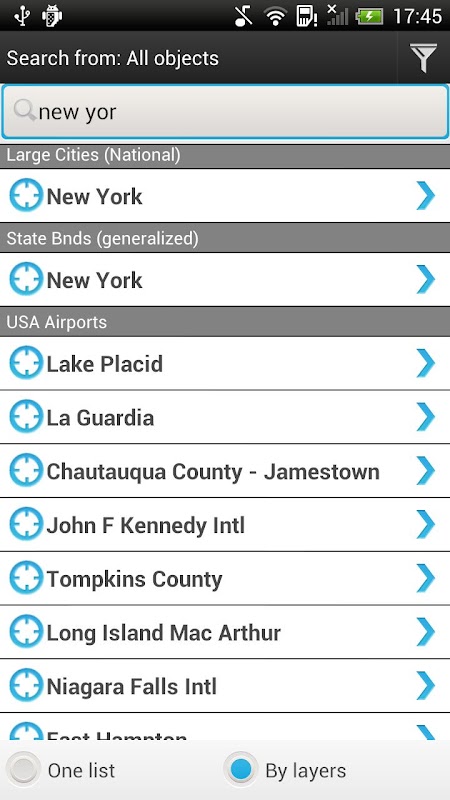This screenshot has height=800, width=450.
Task: Switch to One list view
Action: (61, 770)
